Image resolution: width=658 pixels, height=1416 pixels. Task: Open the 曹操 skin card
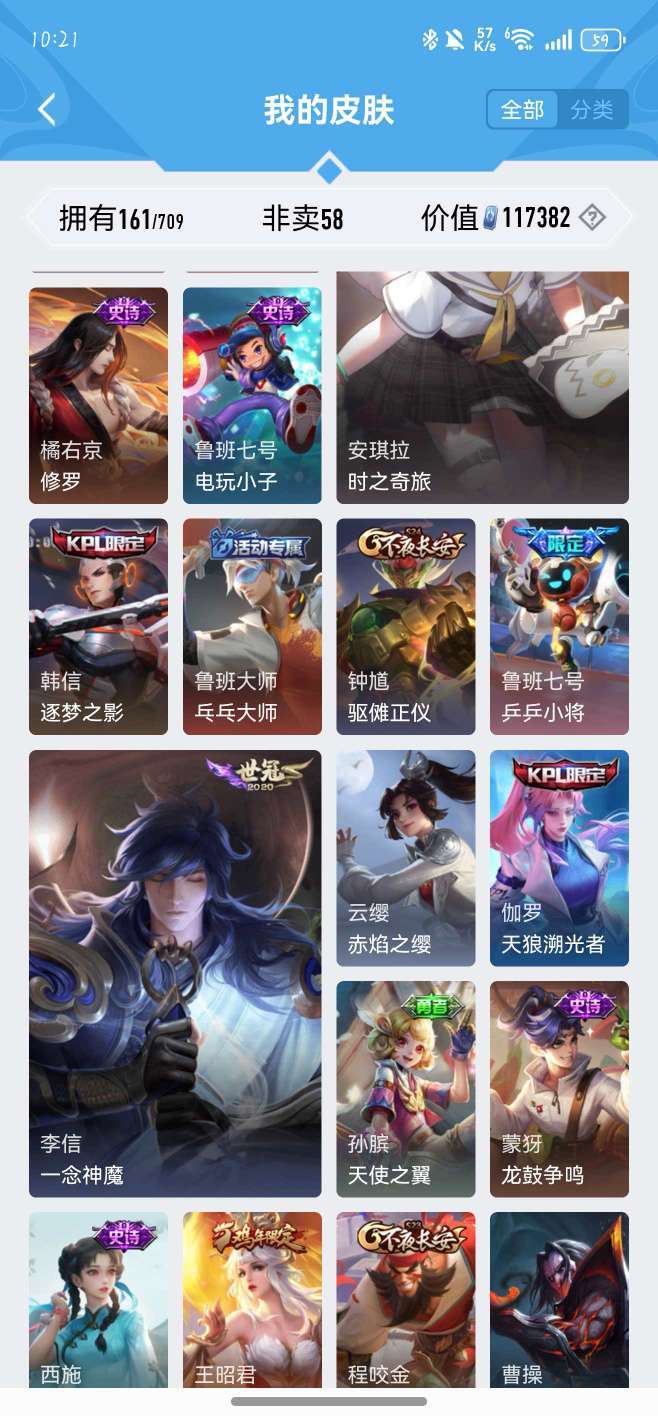[559, 1300]
